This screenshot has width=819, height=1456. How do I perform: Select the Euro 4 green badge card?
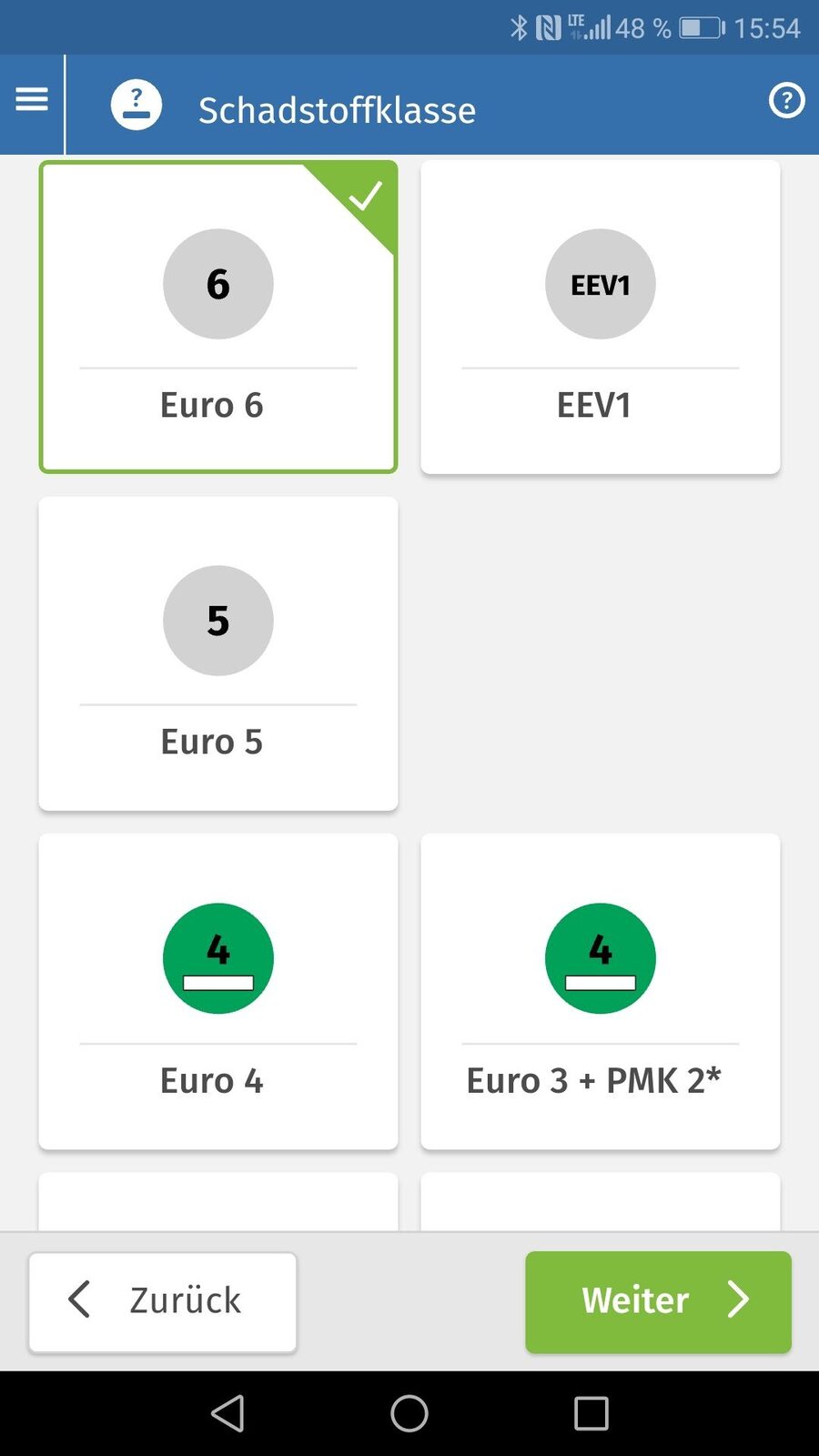(218, 991)
